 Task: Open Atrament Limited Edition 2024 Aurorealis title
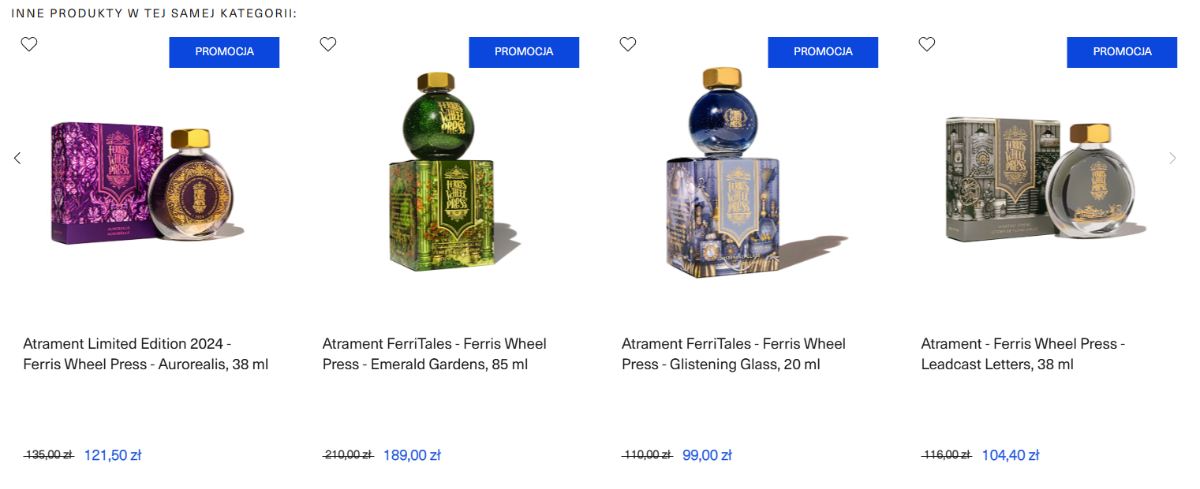click(x=146, y=354)
